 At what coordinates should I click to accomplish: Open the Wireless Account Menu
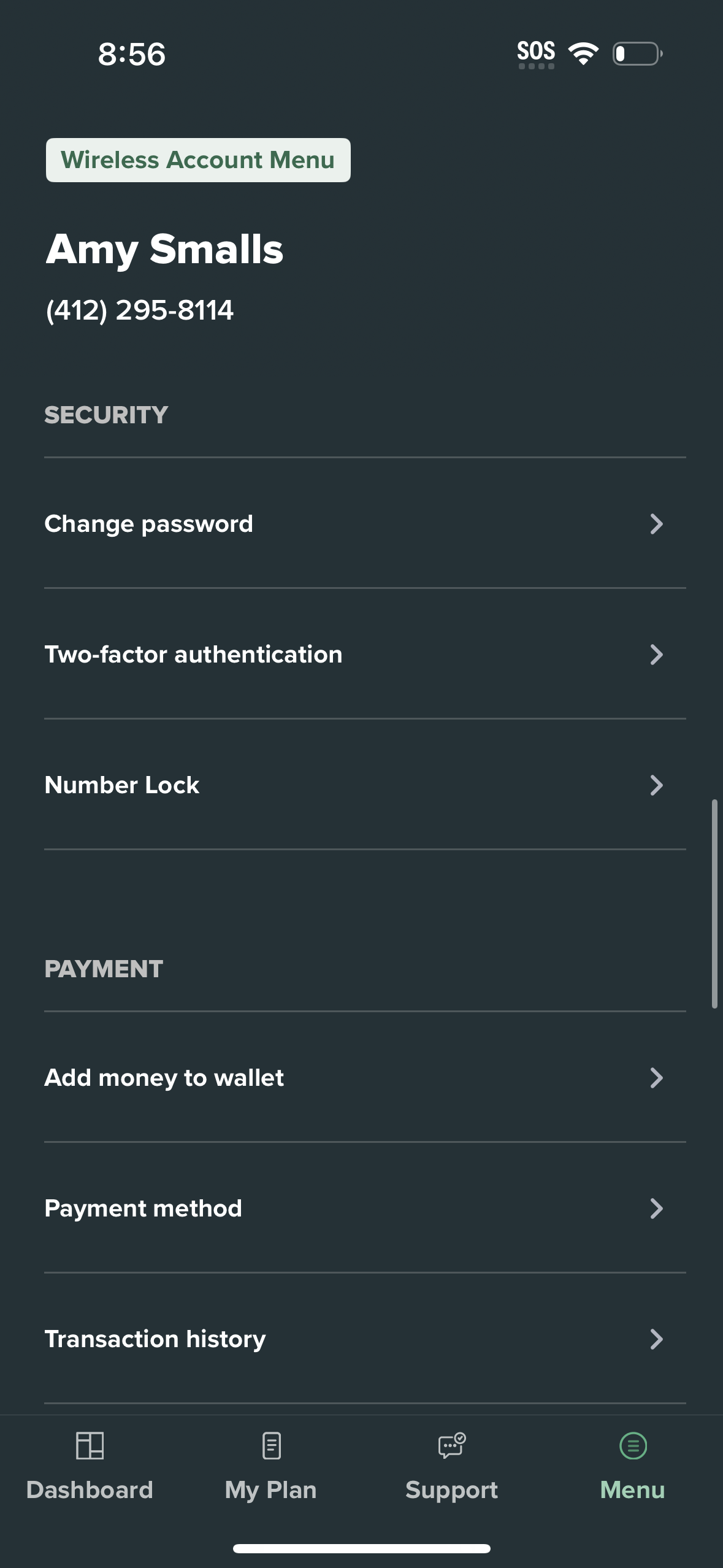point(197,159)
